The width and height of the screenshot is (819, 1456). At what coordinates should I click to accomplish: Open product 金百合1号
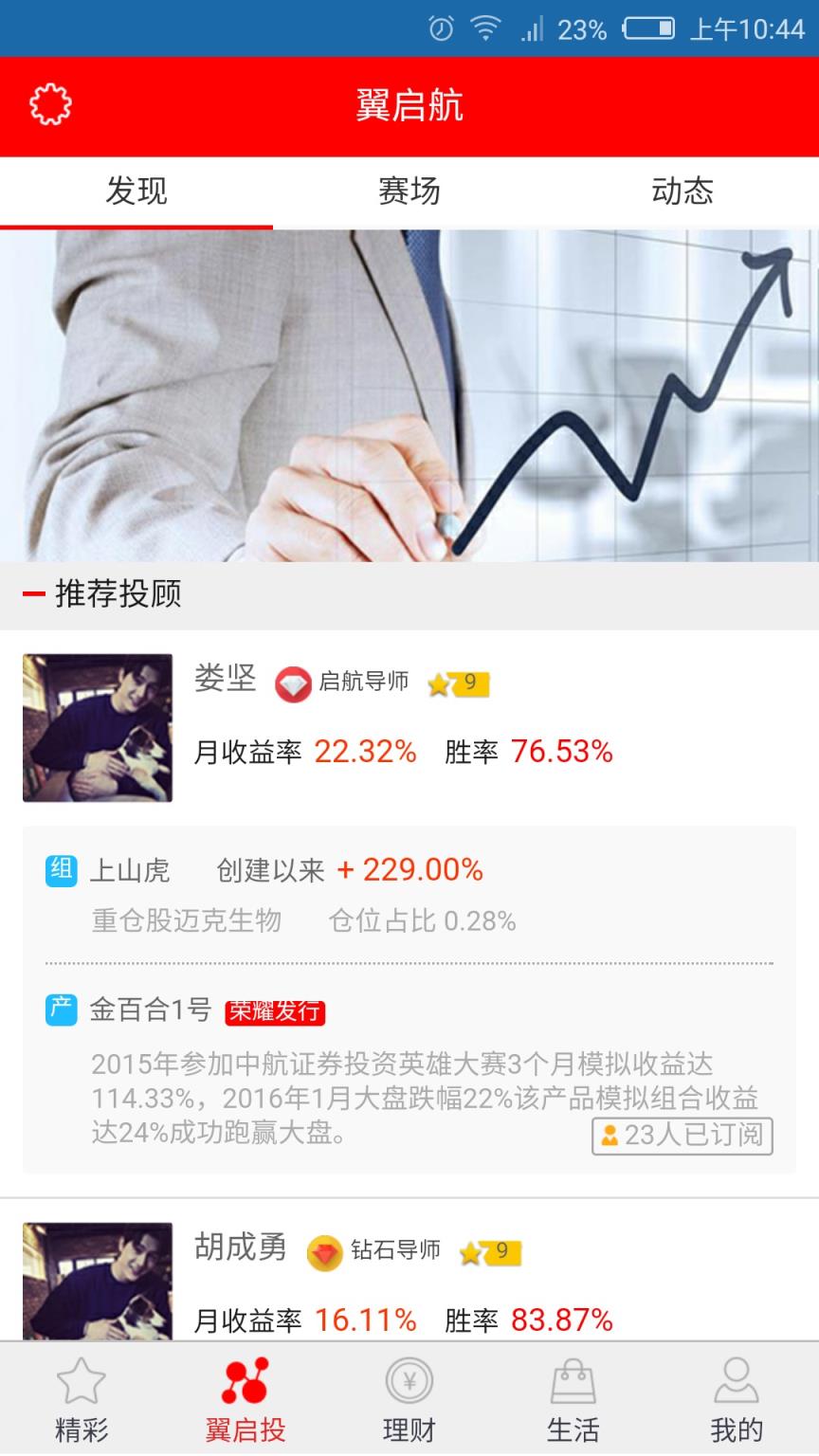152,1011
